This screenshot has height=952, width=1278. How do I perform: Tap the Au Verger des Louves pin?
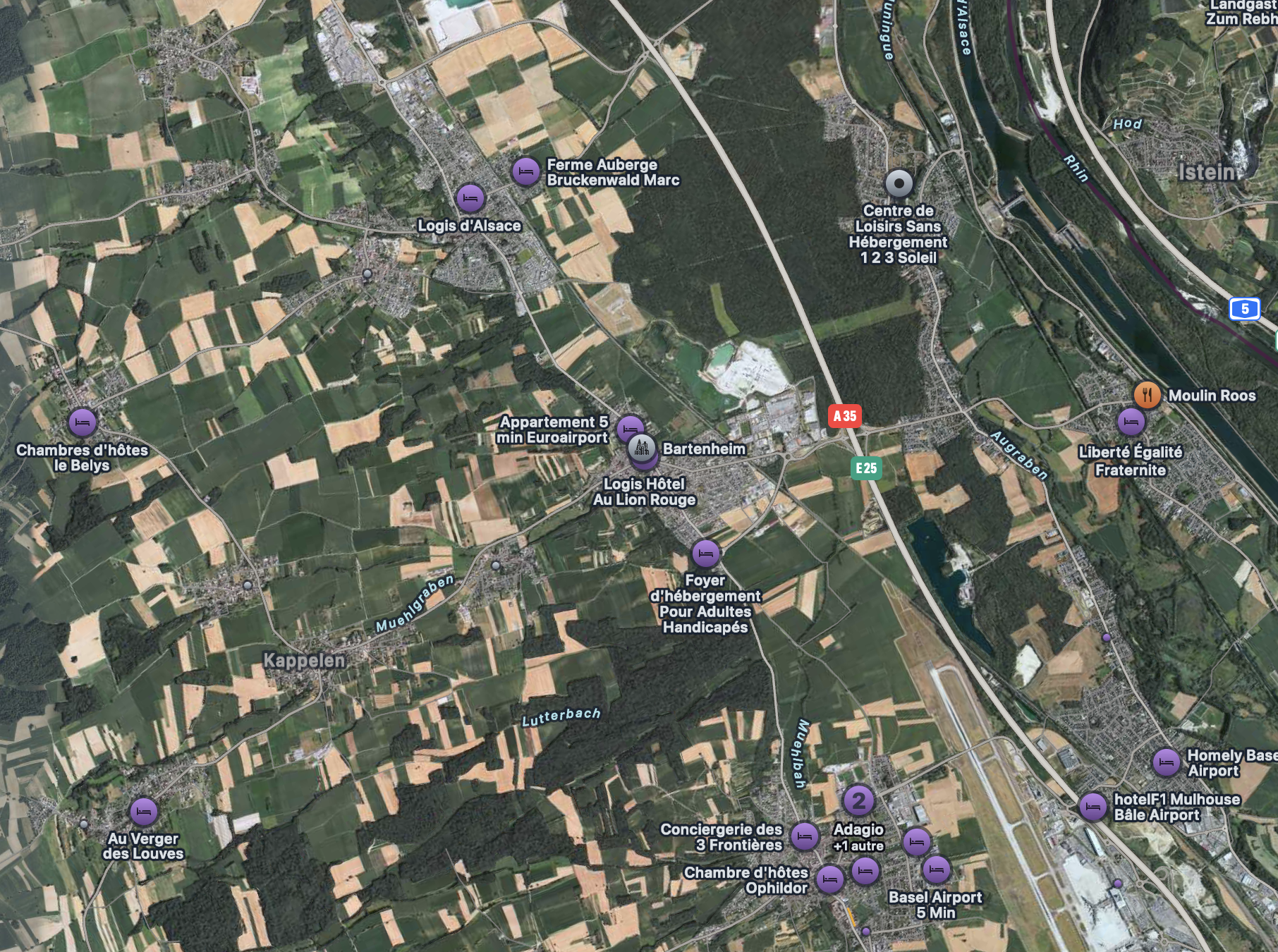coord(144,812)
